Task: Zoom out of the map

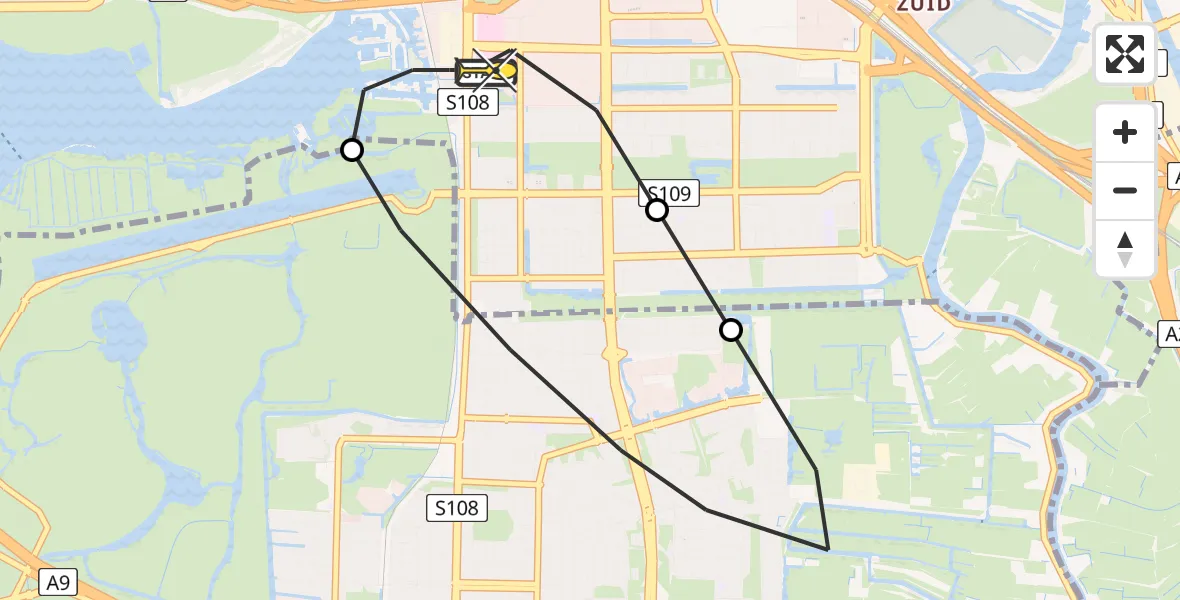Action: coord(1125,191)
